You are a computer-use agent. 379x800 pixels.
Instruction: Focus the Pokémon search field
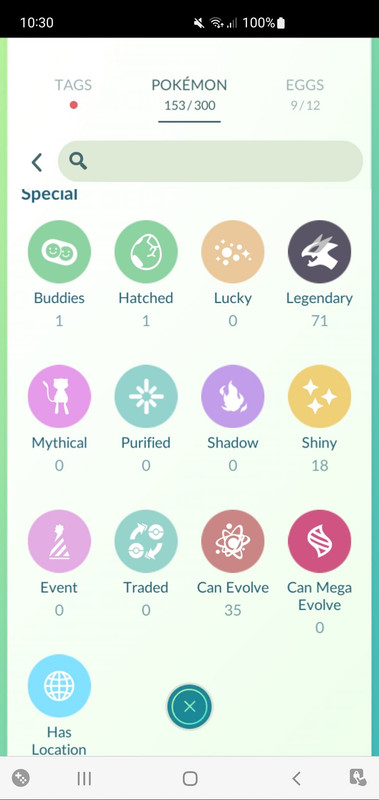[x=210, y=161]
